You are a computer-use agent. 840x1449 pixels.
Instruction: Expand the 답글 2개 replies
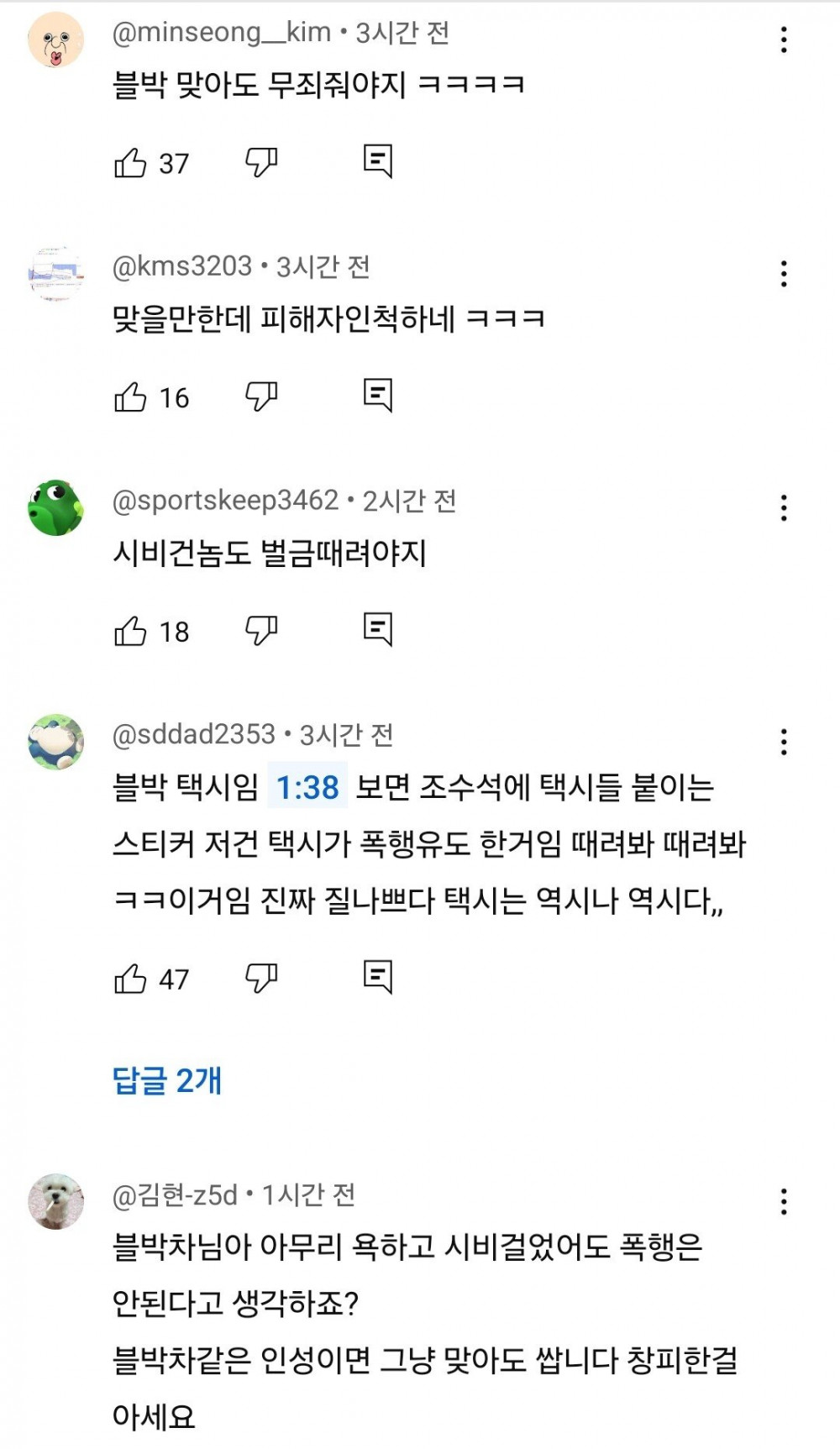pyautogui.click(x=167, y=1080)
